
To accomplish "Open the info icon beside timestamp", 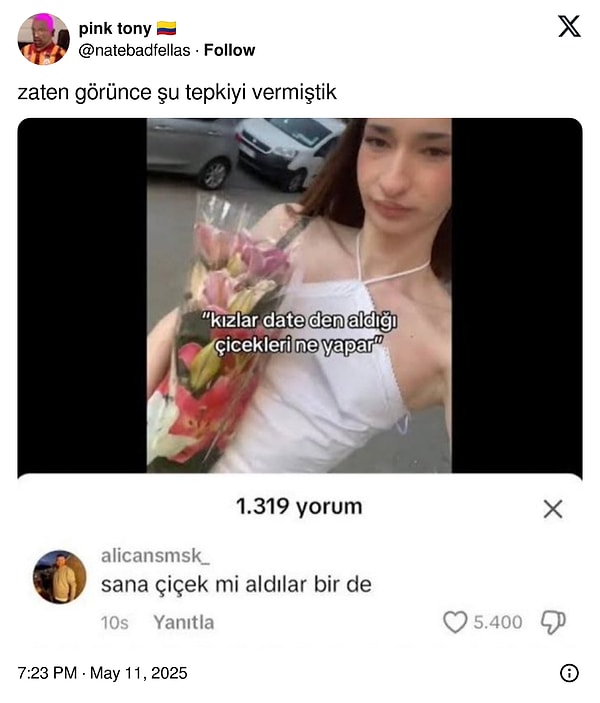I will coord(569,673).
